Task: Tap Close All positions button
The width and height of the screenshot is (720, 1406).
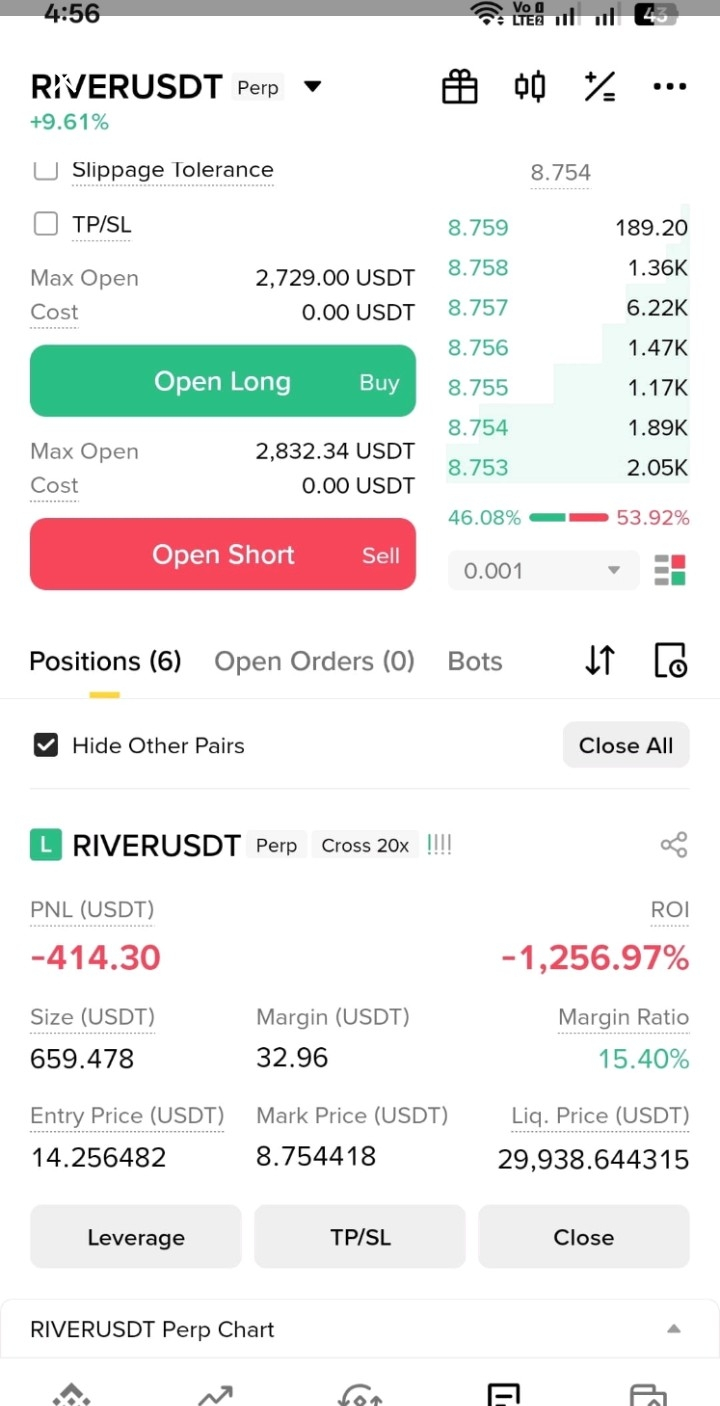Action: (x=626, y=745)
